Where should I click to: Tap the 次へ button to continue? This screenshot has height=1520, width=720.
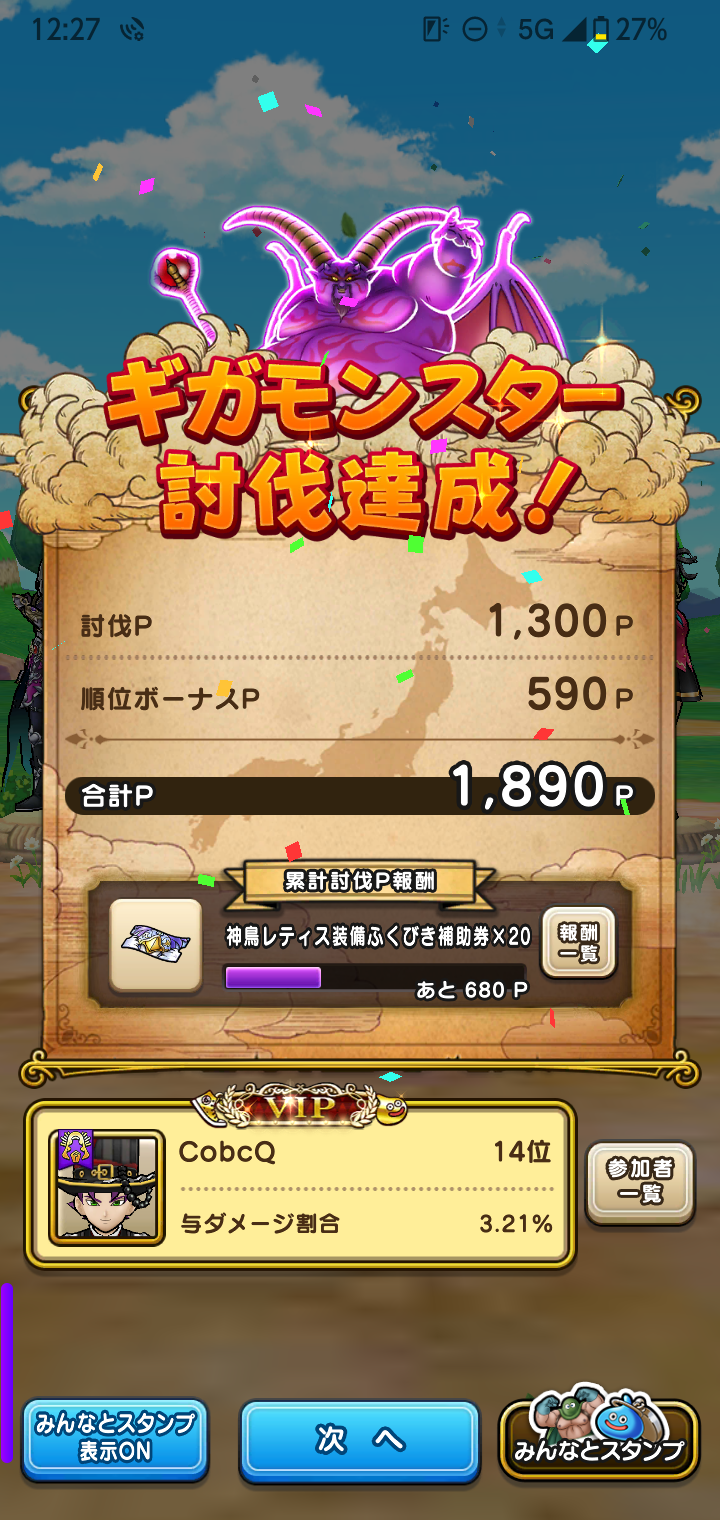point(360,1441)
